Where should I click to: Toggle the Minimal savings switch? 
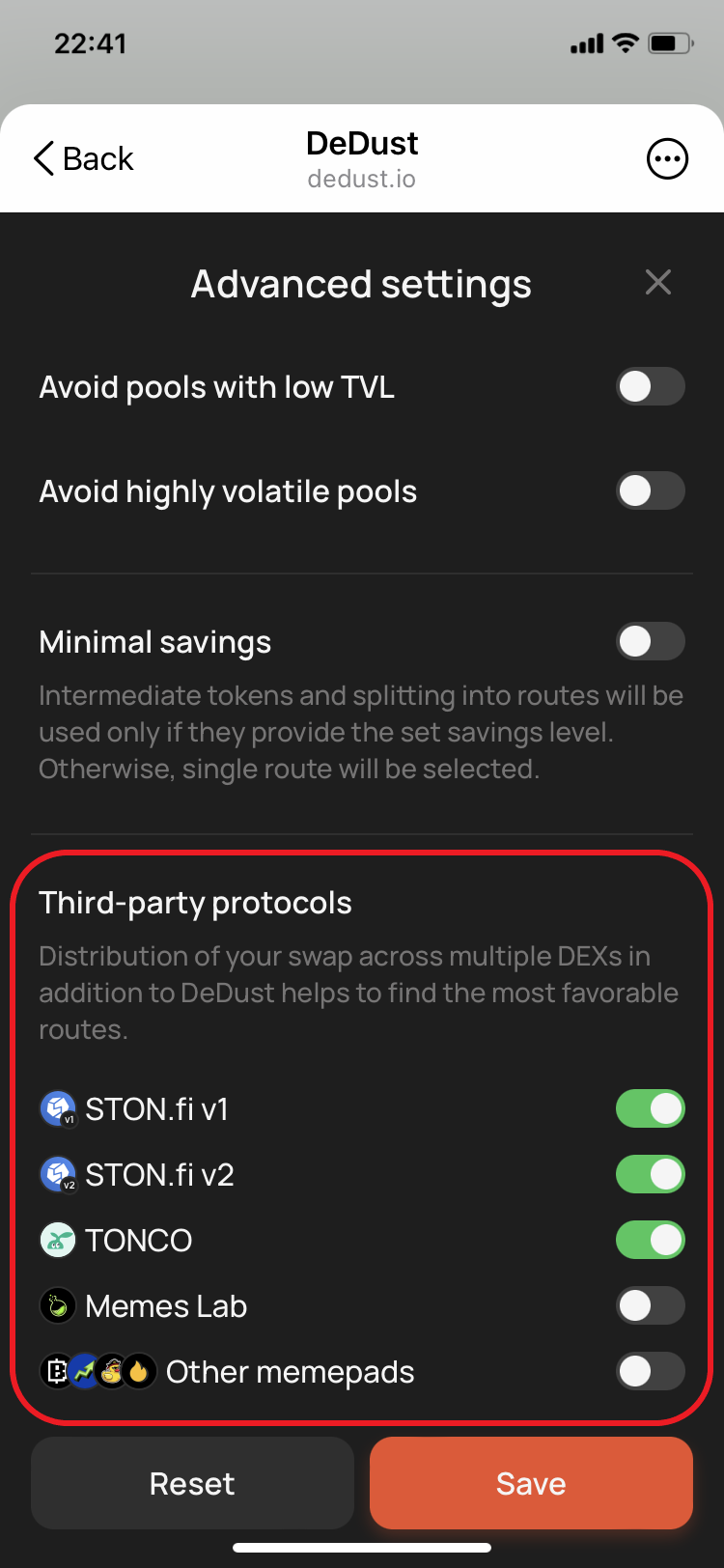pyautogui.click(x=650, y=642)
